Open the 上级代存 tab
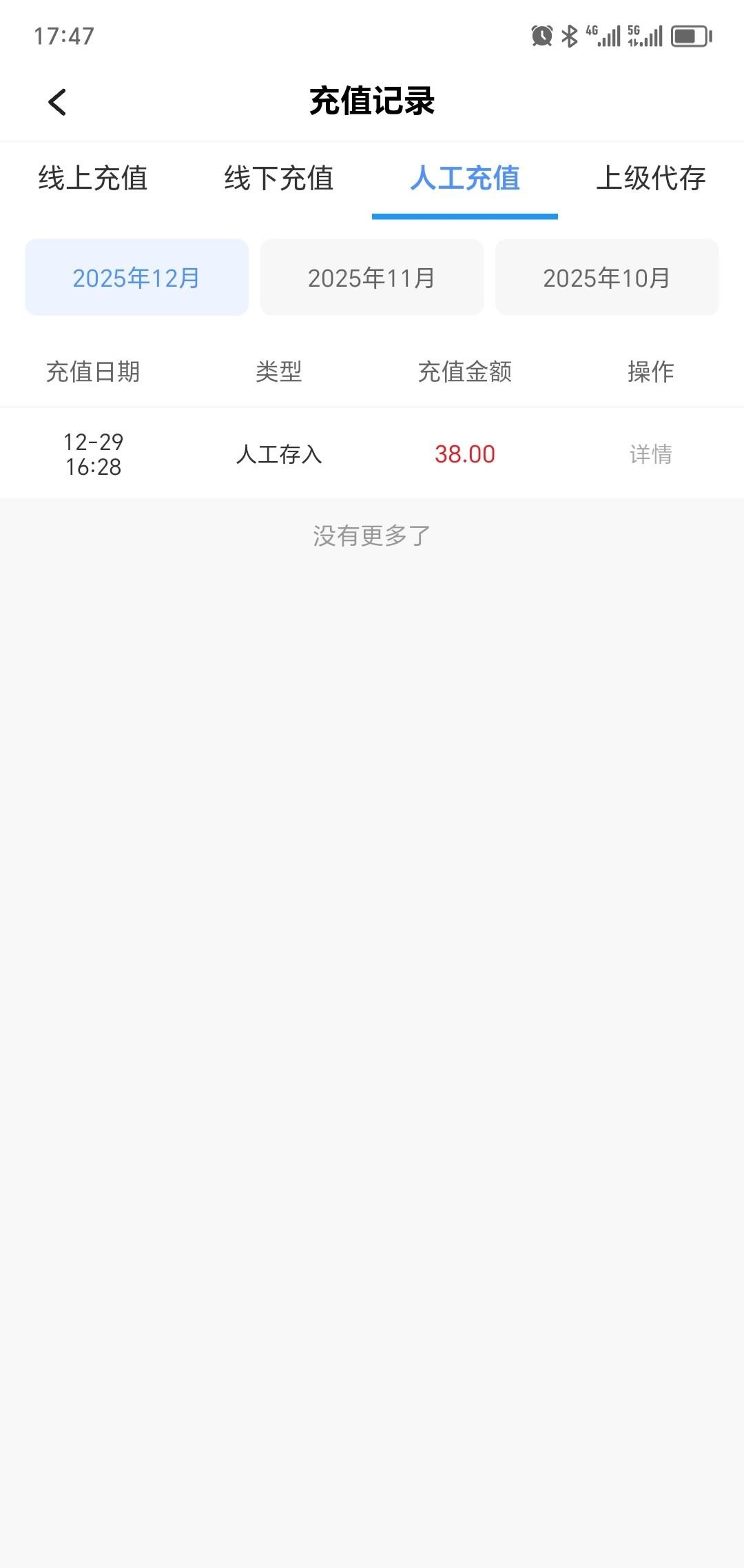 point(651,179)
